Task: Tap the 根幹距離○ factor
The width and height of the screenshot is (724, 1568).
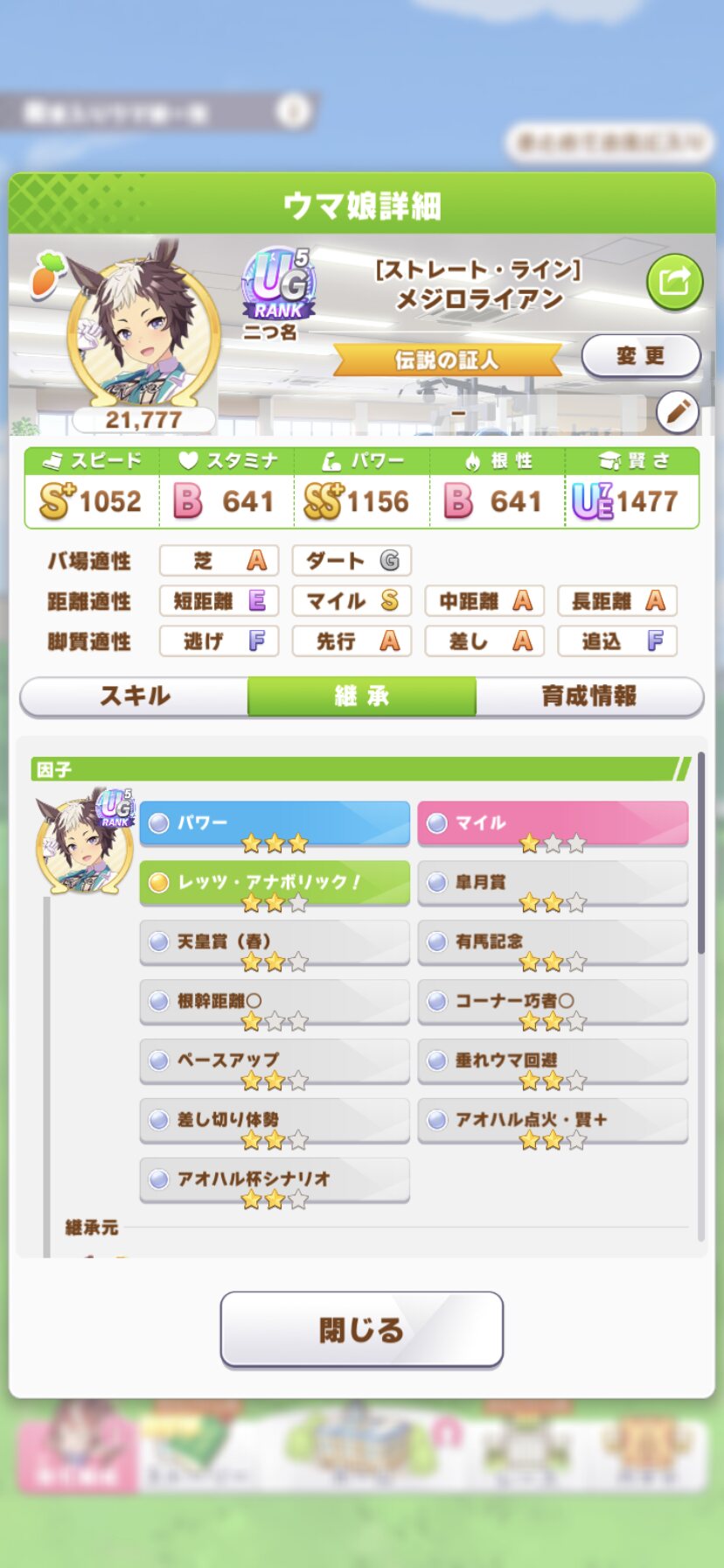Action: tap(275, 1001)
